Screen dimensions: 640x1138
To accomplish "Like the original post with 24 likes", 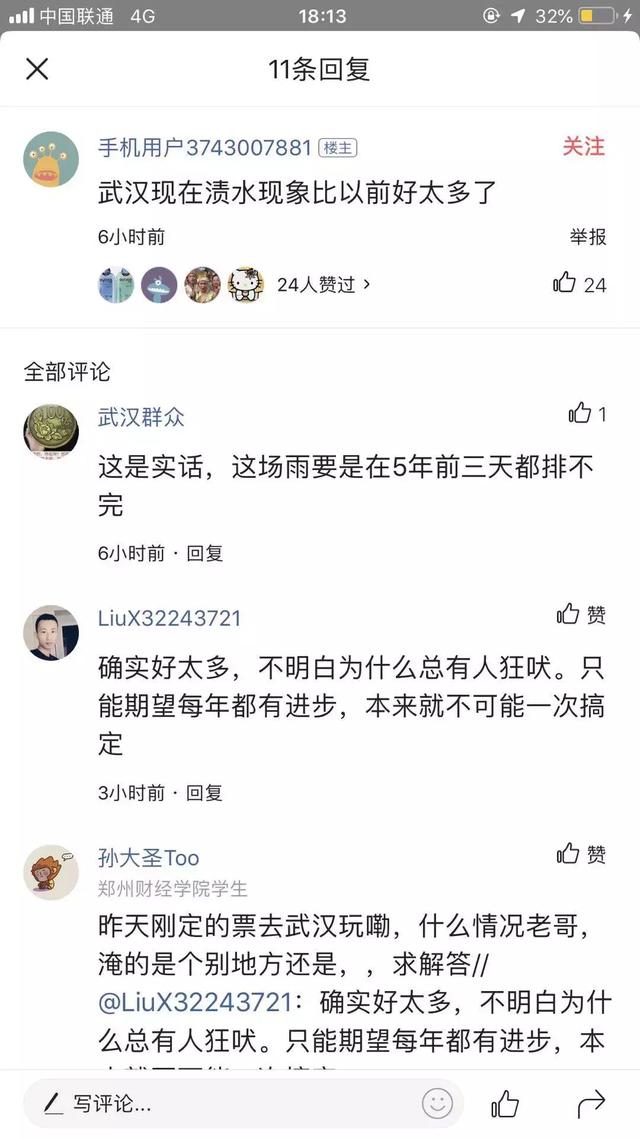I will coord(580,284).
